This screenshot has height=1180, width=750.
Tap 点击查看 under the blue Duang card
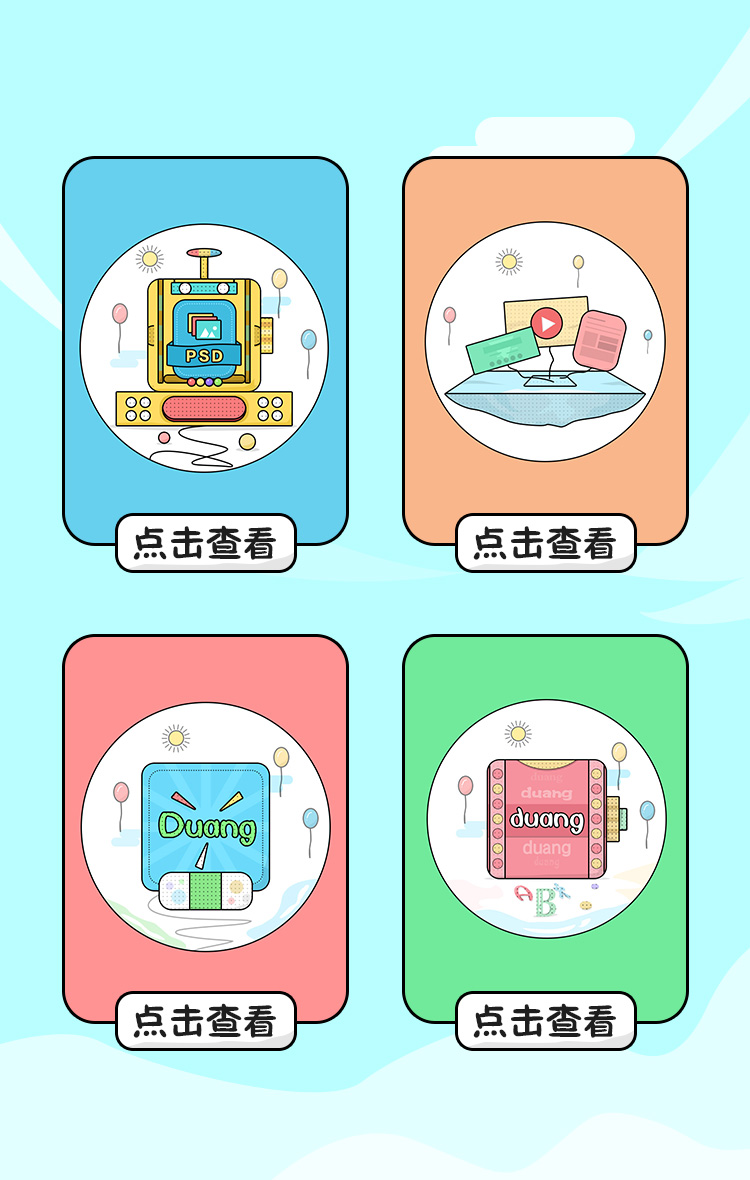click(x=206, y=1021)
